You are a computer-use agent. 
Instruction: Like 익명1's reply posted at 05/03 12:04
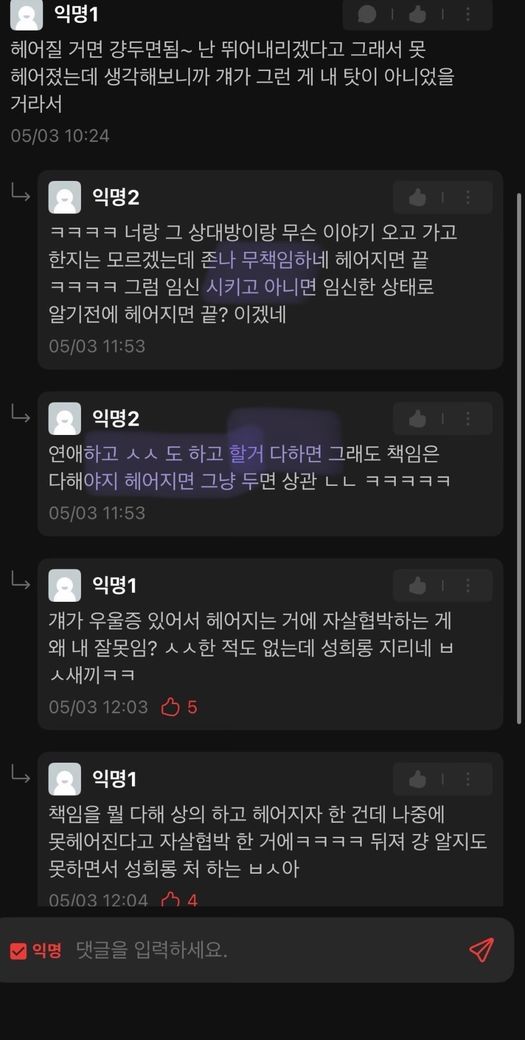tap(418, 779)
